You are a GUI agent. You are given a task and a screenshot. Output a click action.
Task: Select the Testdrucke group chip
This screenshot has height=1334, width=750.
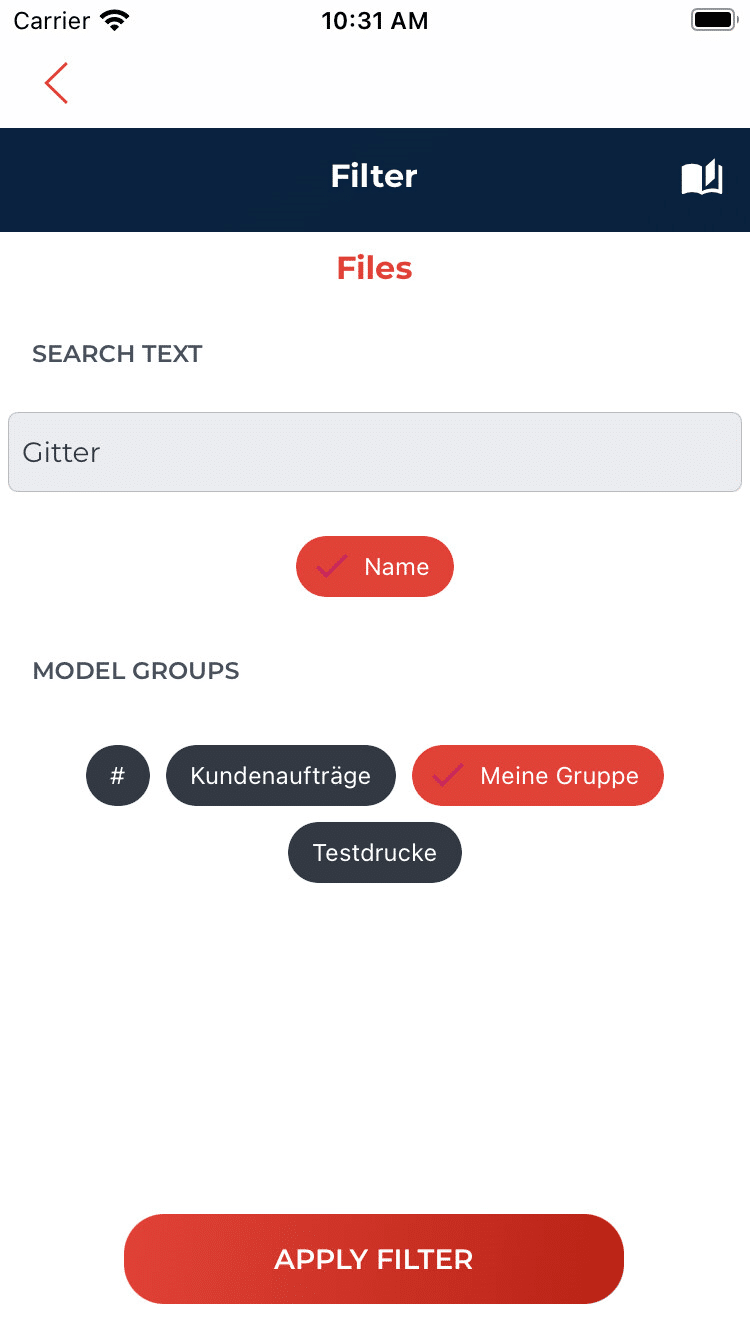pyautogui.click(x=375, y=853)
